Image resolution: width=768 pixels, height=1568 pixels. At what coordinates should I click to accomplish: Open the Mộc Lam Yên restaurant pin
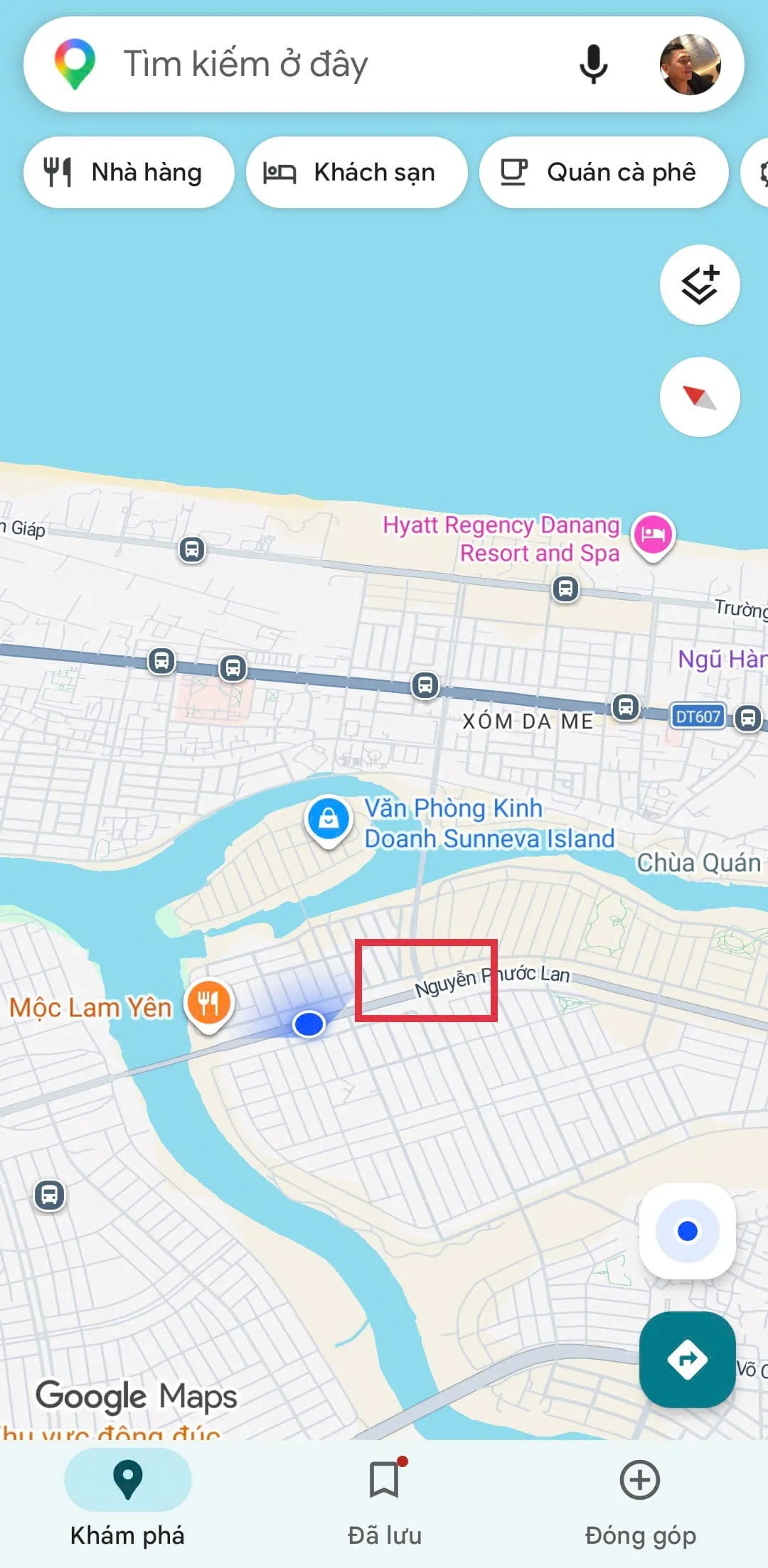[208, 1004]
